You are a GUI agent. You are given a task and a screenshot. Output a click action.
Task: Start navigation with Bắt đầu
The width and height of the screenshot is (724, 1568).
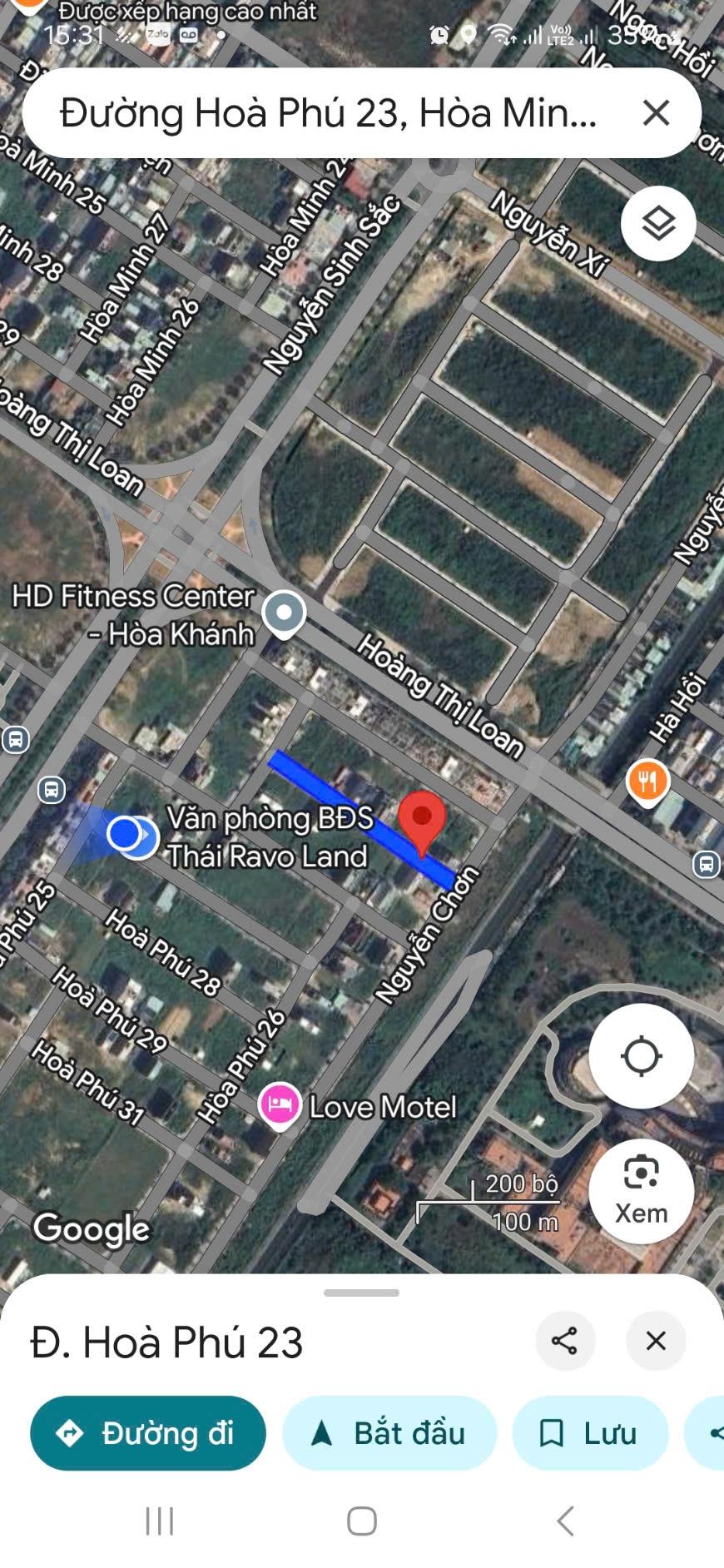pos(389,1432)
